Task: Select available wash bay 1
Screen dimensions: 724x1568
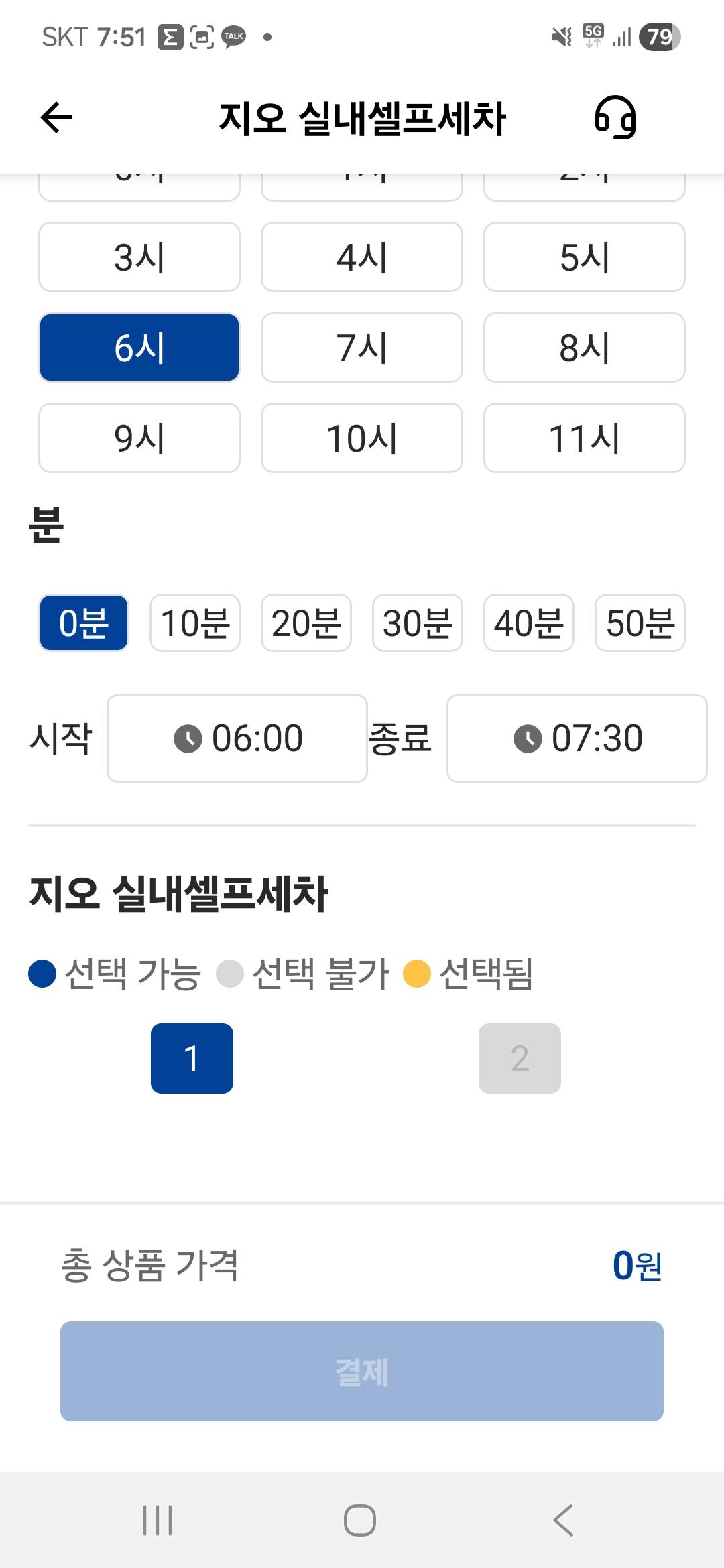Action: (192, 1059)
